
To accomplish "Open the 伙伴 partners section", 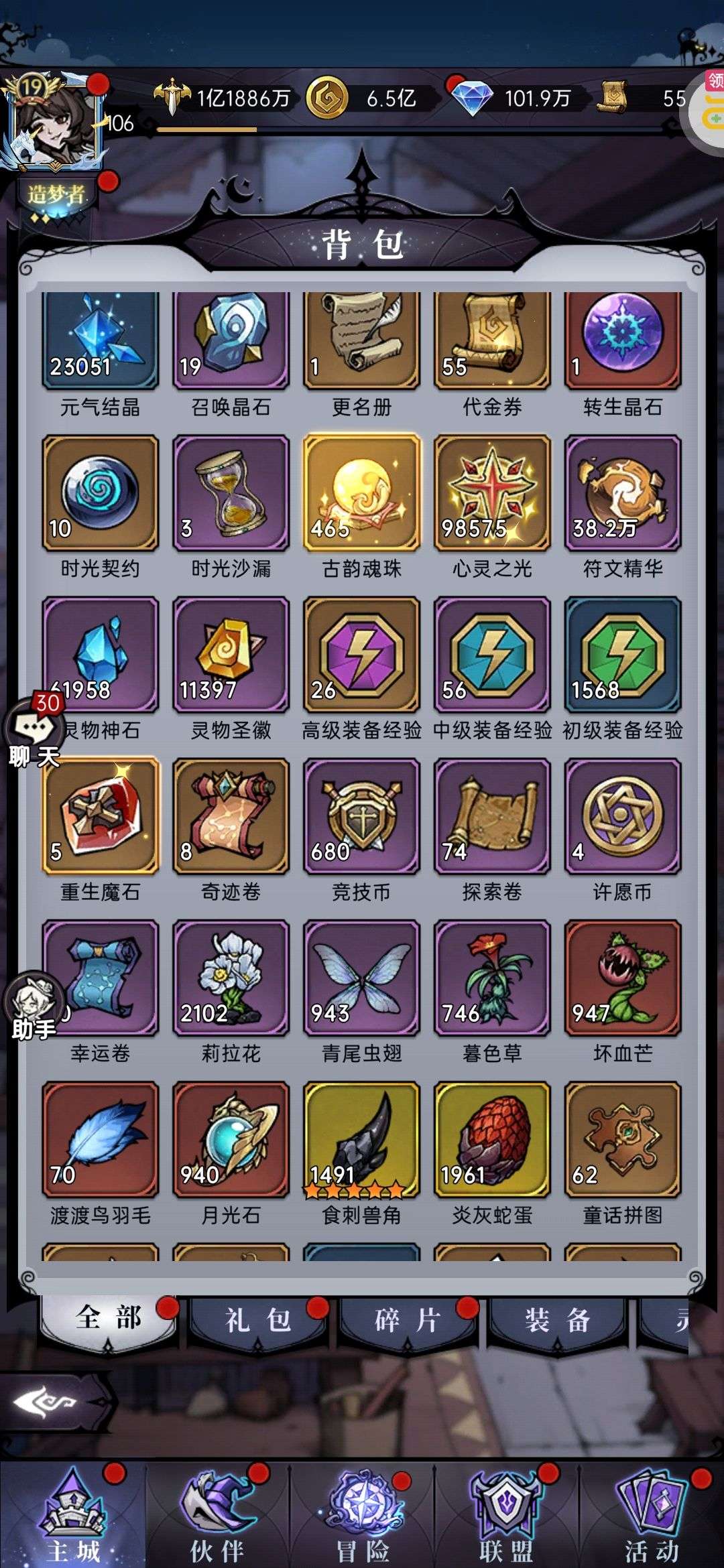I will [217, 1516].
